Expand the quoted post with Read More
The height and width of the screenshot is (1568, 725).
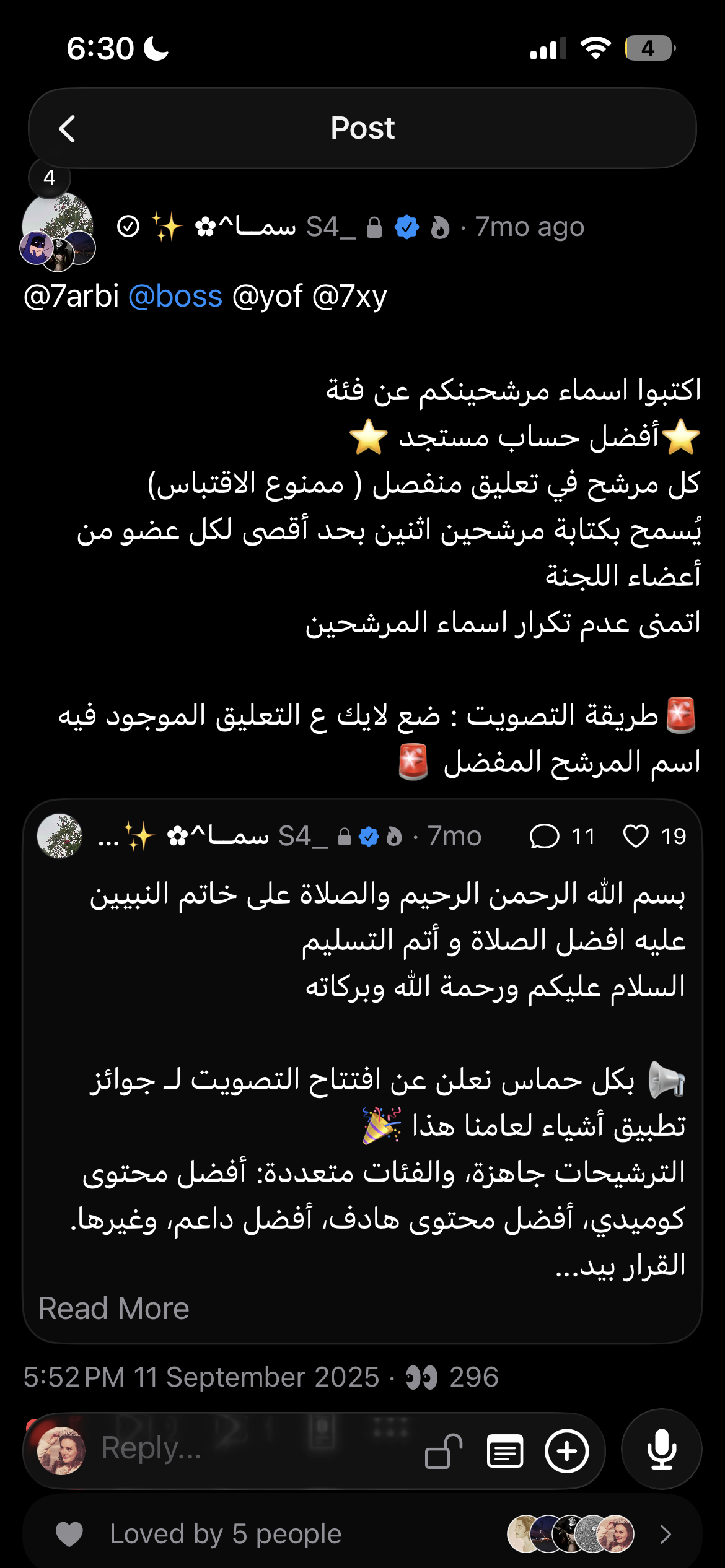[x=113, y=1309]
